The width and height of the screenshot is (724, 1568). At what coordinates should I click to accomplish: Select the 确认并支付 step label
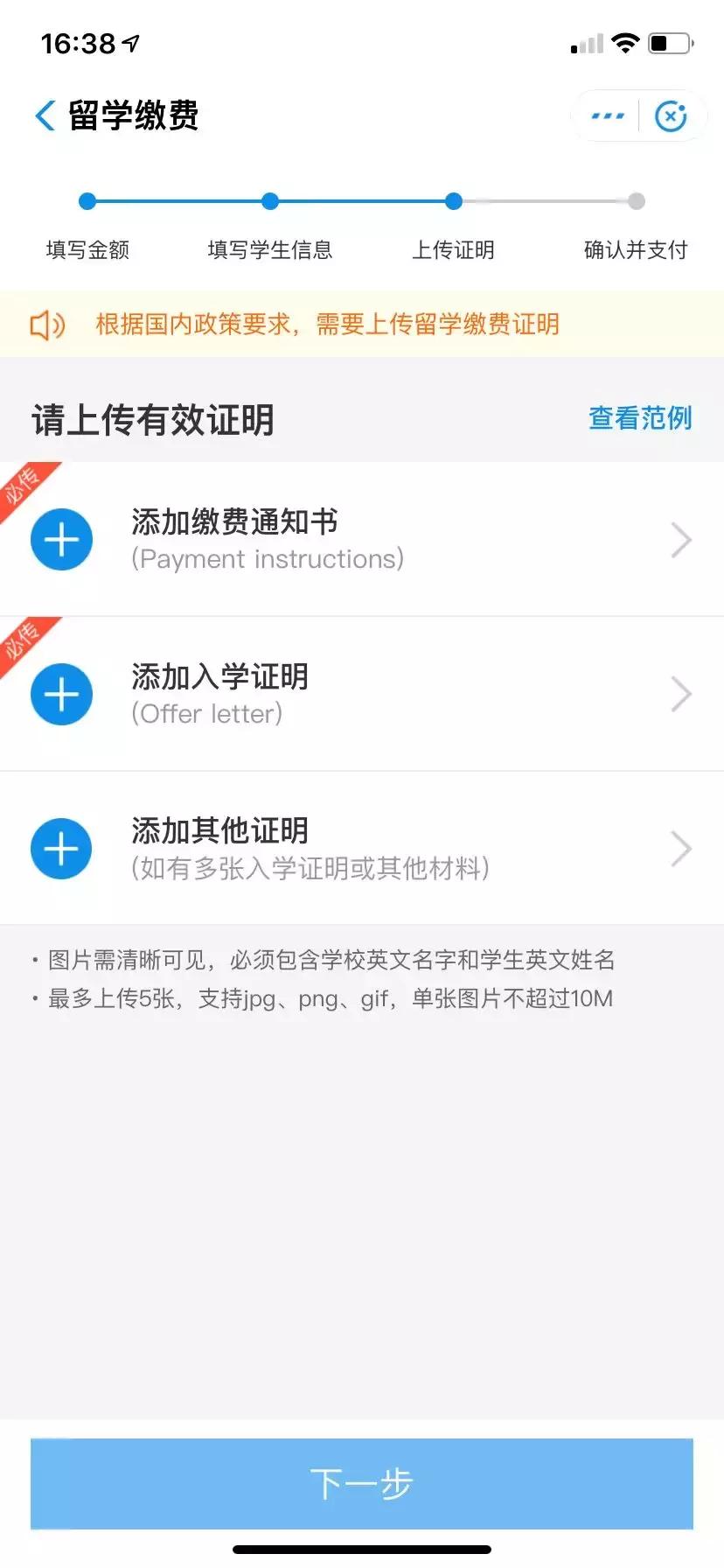click(637, 250)
